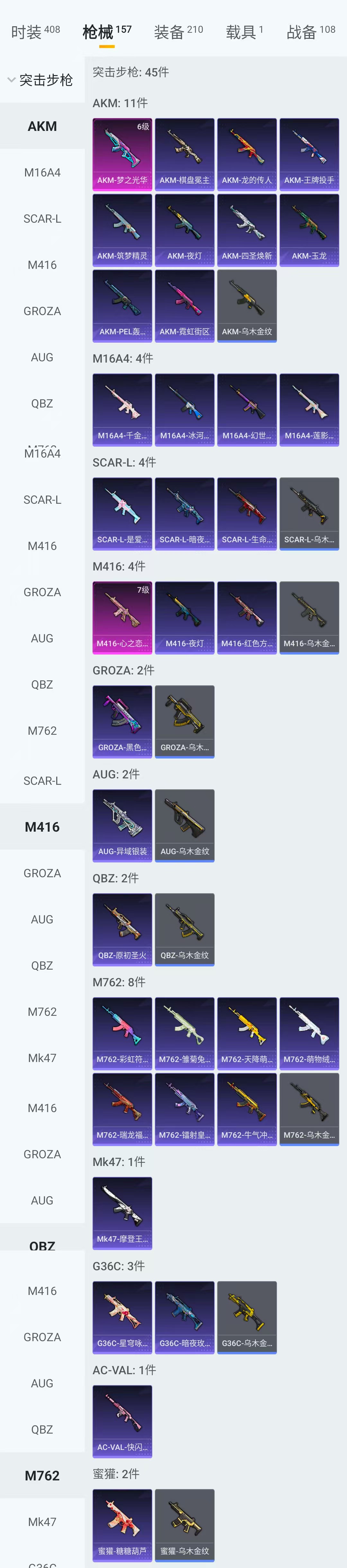Select the 装备 tab
The image size is (347, 1568).
click(x=177, y=32)
